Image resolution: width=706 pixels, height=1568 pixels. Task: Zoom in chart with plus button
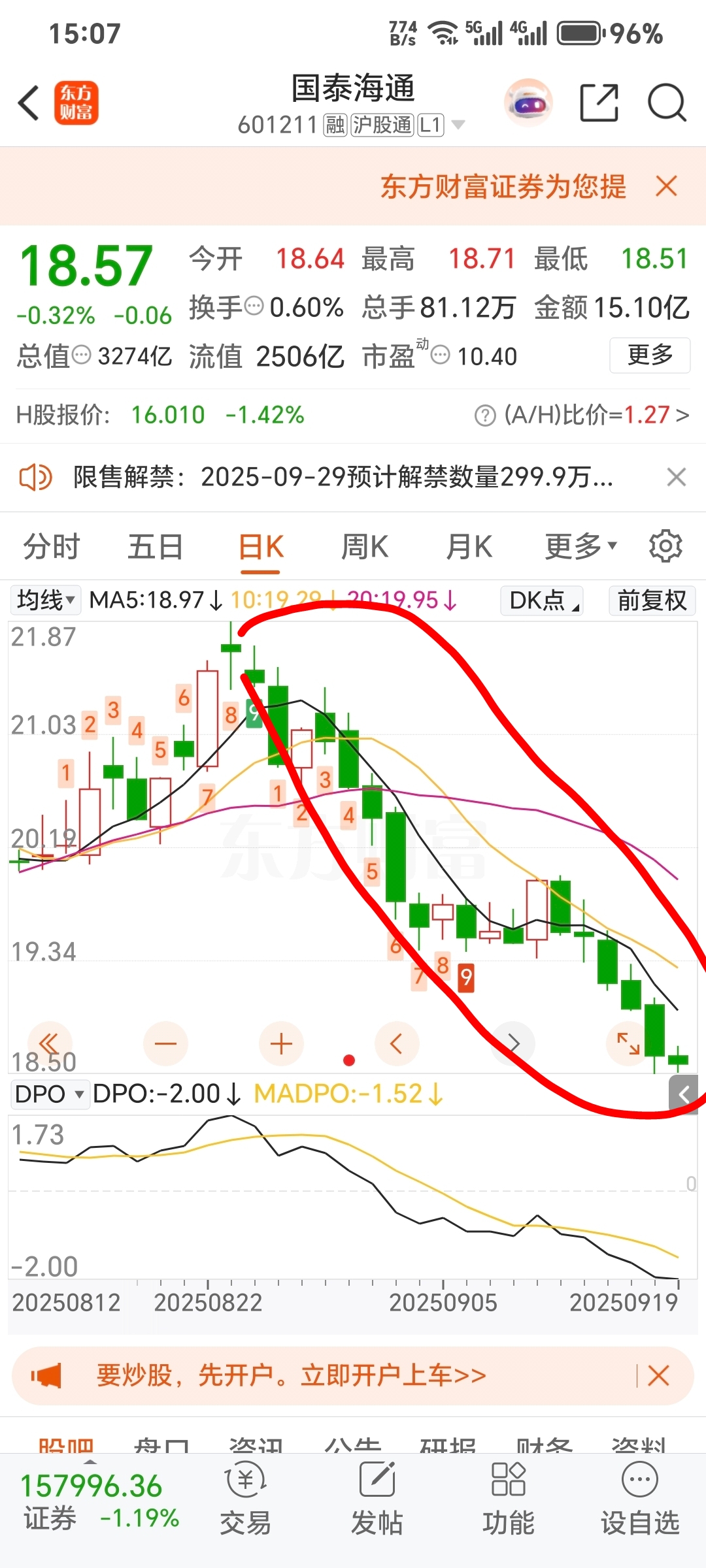point(281,1043)
